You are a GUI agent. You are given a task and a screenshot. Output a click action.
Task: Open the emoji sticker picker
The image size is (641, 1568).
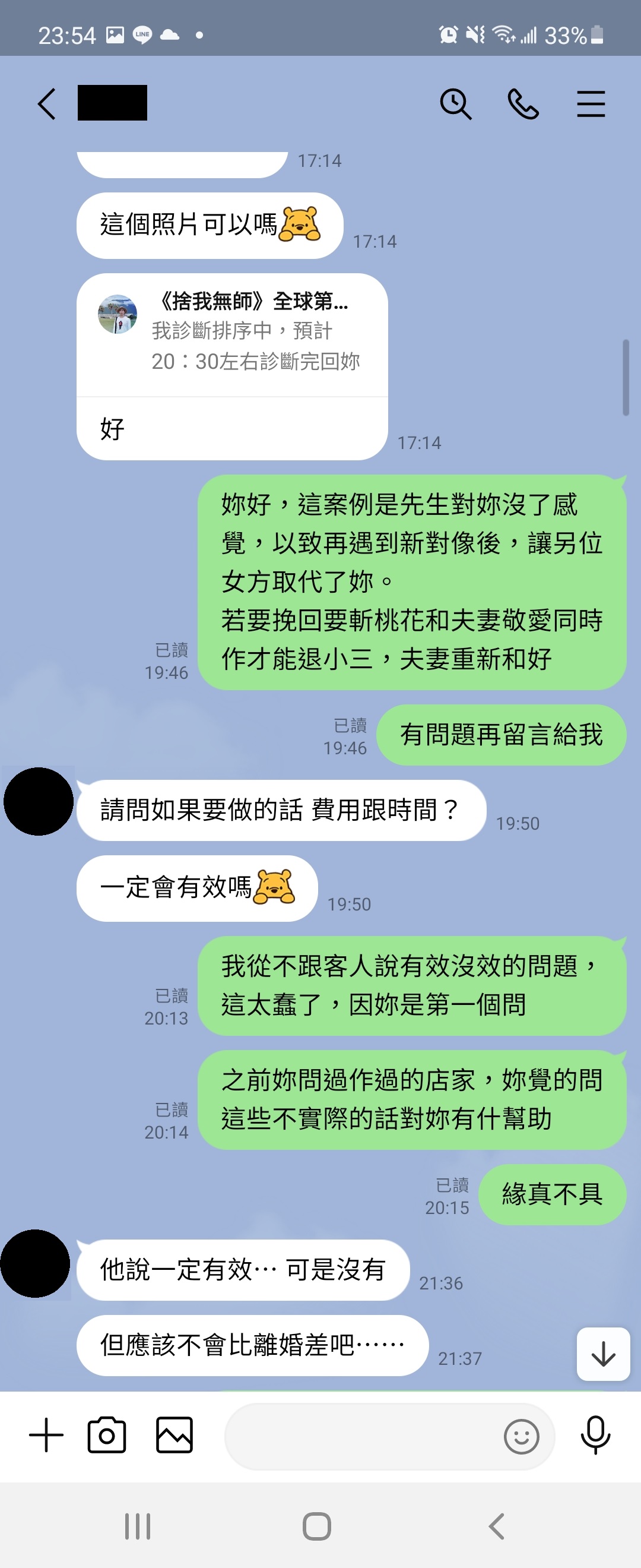[x=521, y=1437]
